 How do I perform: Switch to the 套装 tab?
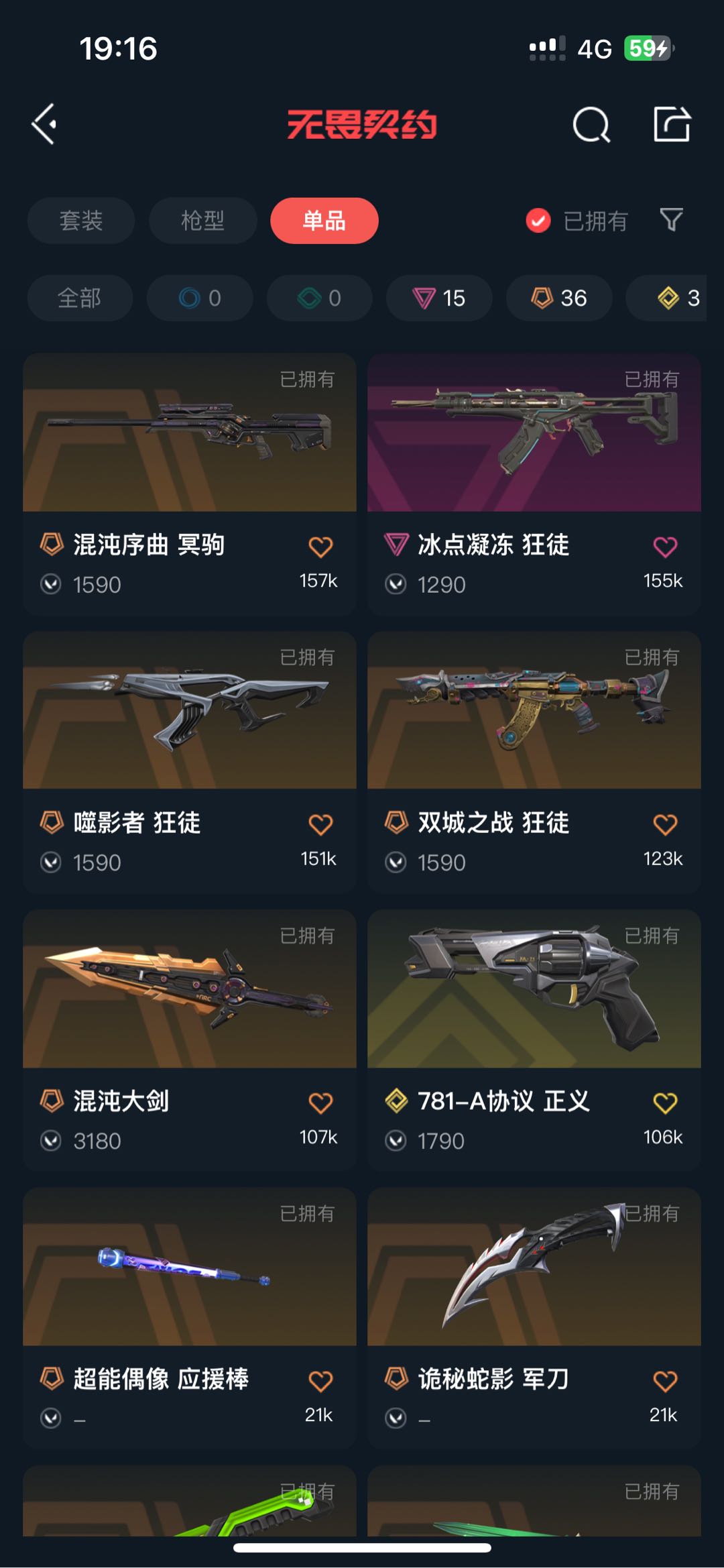point(81,221)
